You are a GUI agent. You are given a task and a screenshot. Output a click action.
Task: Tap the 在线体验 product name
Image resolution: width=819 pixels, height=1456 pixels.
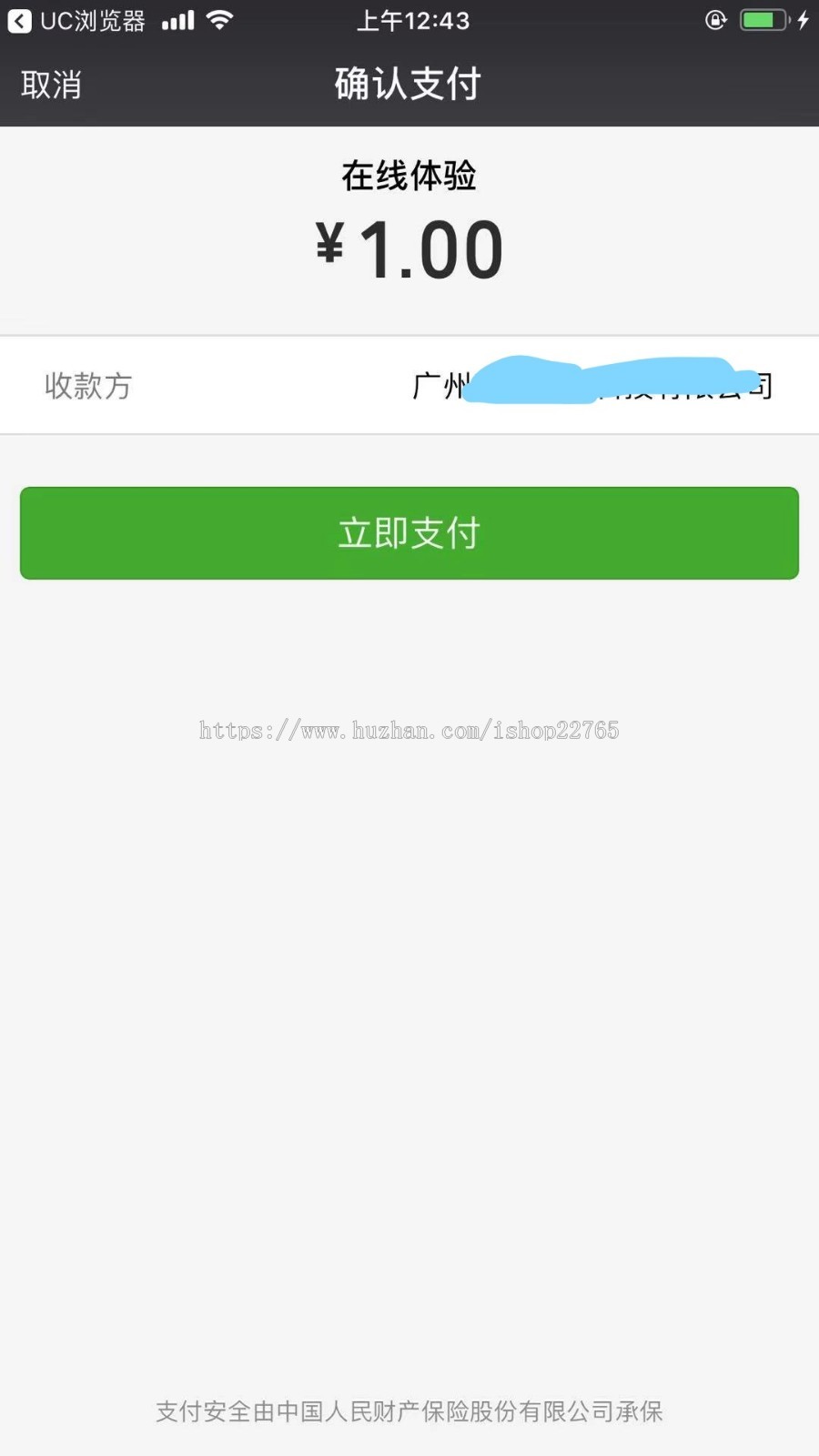click(409, 175)
